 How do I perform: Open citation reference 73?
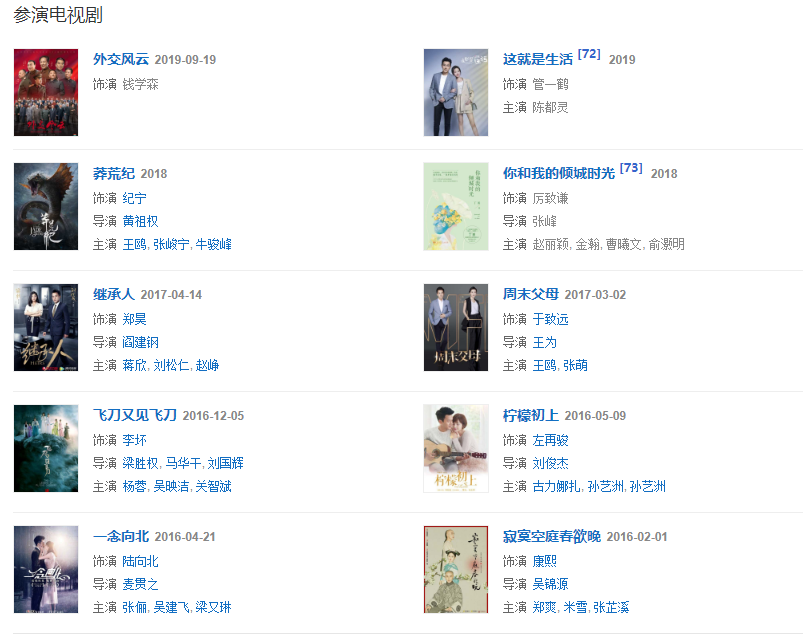(x=631, y=168)
